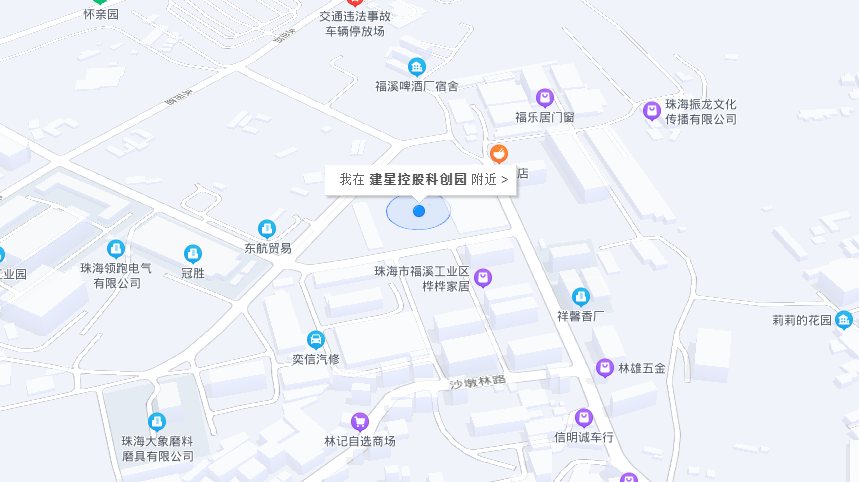859x482 pixels.
Task: Select the 林记自选商场 supermarket marker
Action: pyautogui.click(x=360, y=422)
